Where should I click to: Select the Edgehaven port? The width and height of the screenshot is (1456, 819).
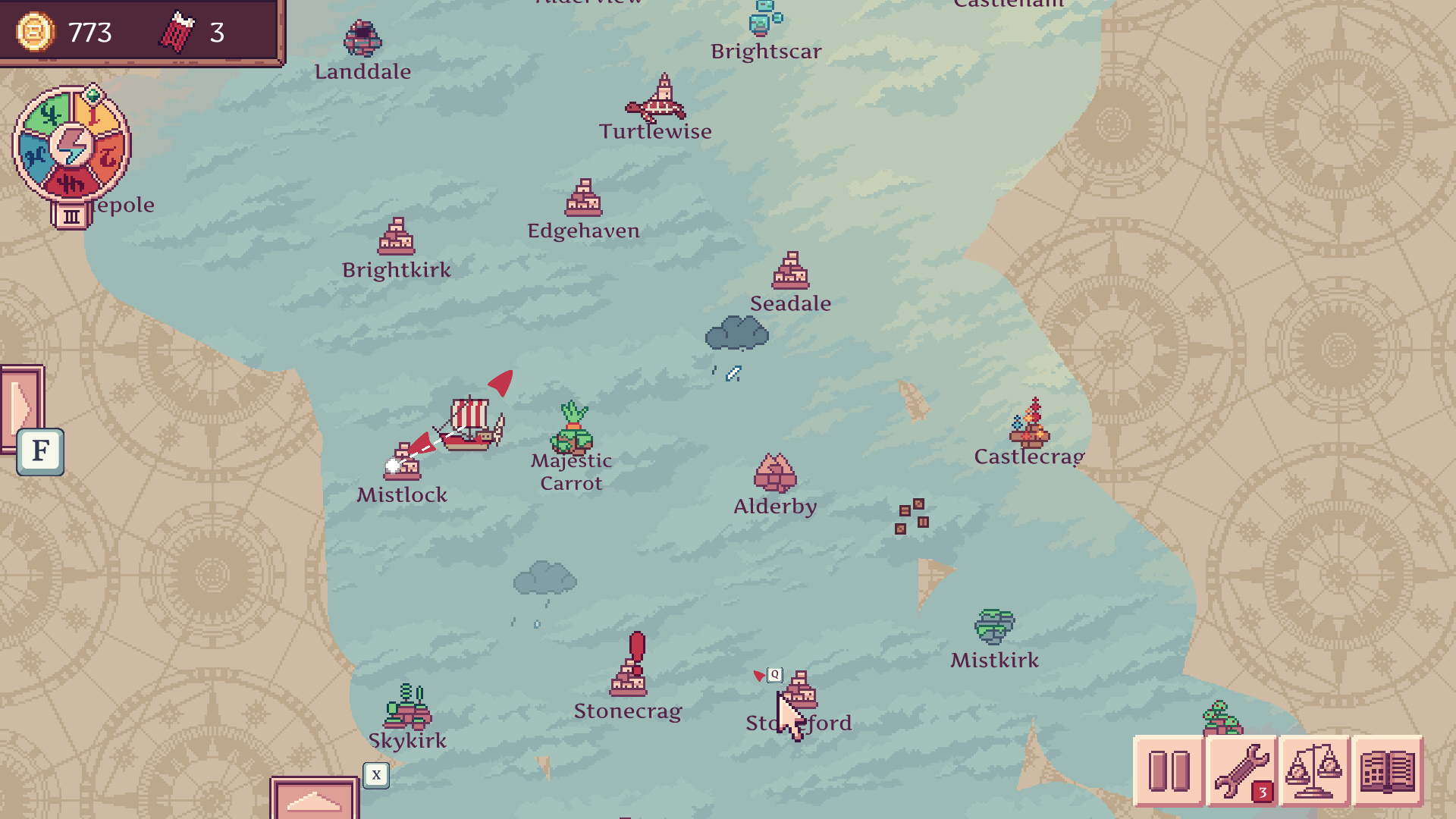pos(583,199)
